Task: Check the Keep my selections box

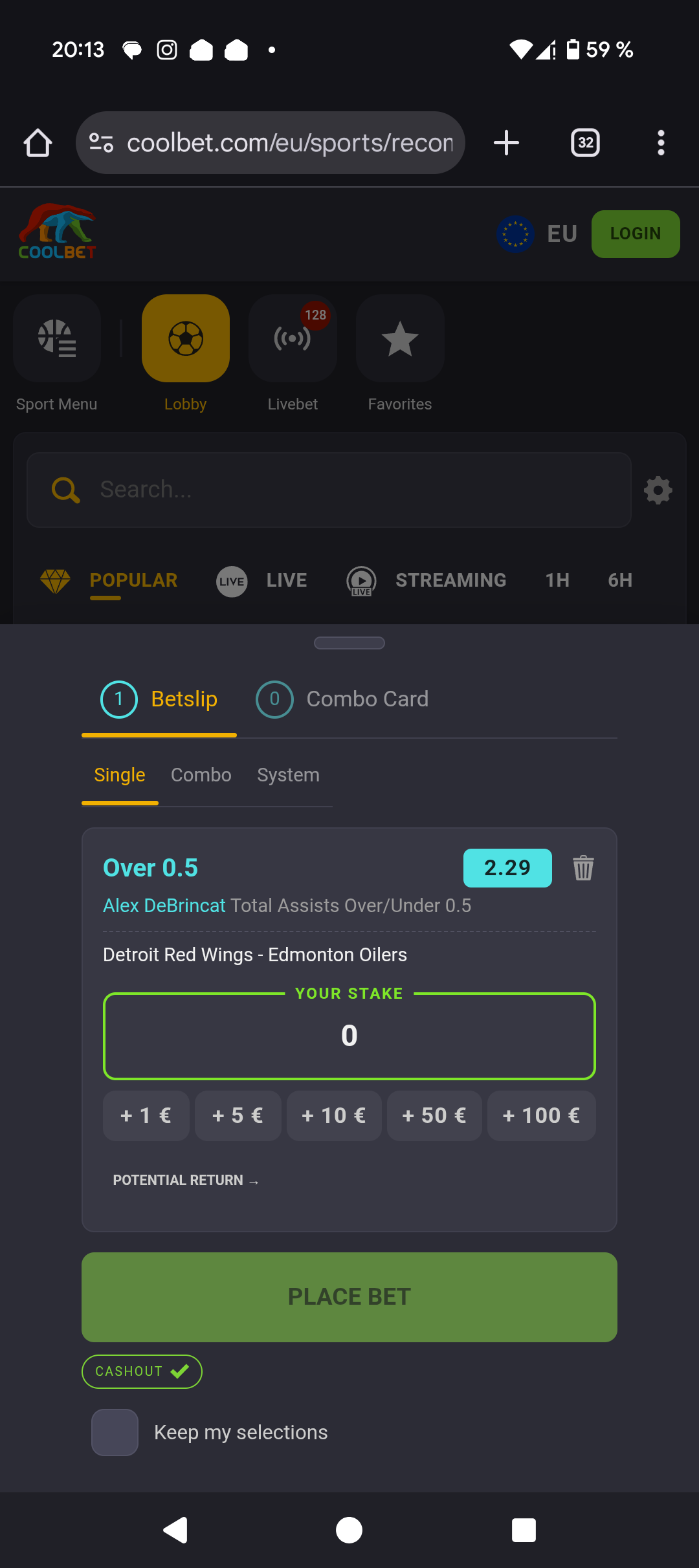Action: pyautogui.click(x=115, y=1432)
